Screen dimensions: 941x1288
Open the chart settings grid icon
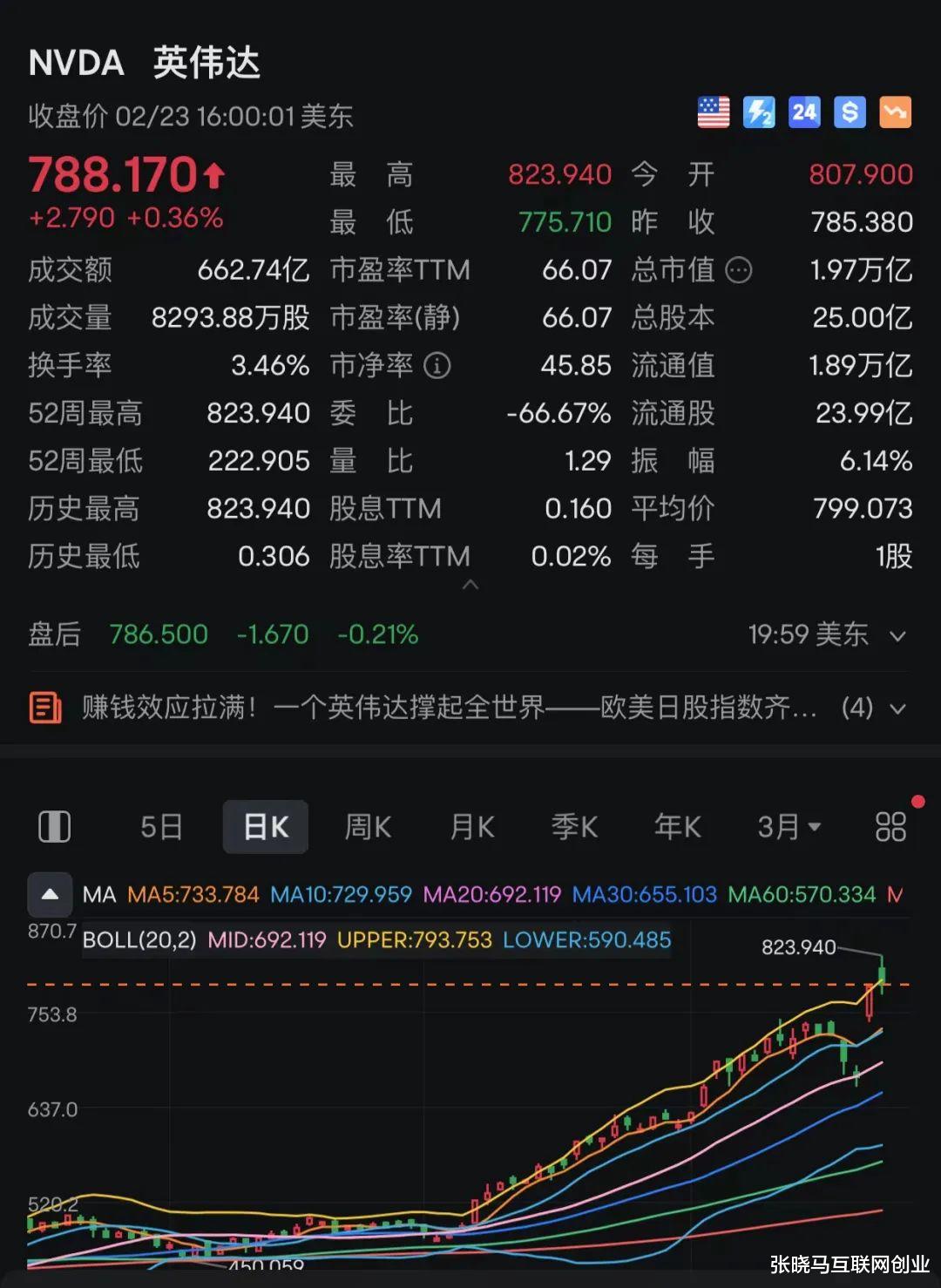click(x=890, y=826)
